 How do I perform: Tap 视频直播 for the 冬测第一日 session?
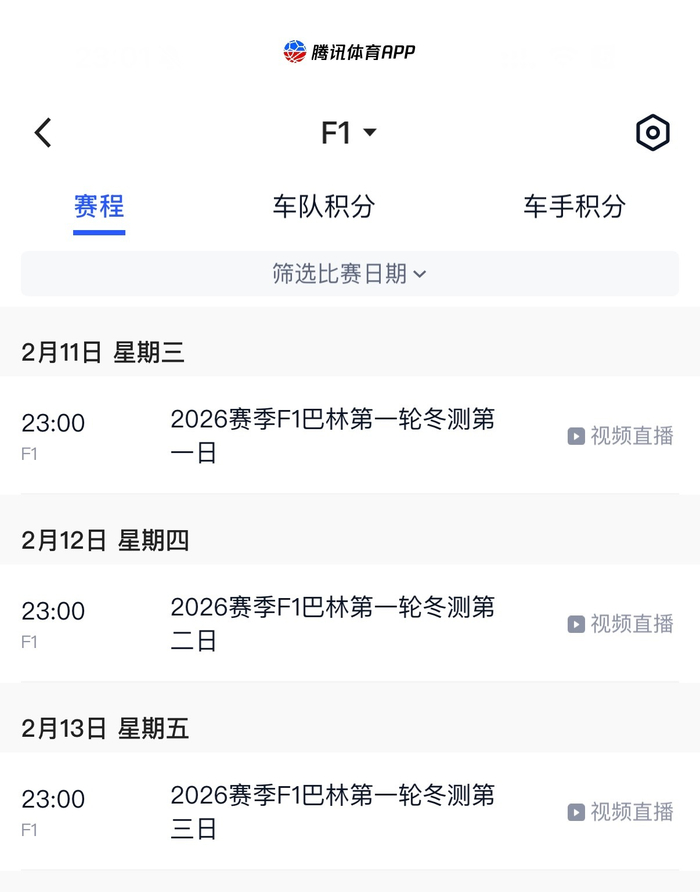[621, 436]
